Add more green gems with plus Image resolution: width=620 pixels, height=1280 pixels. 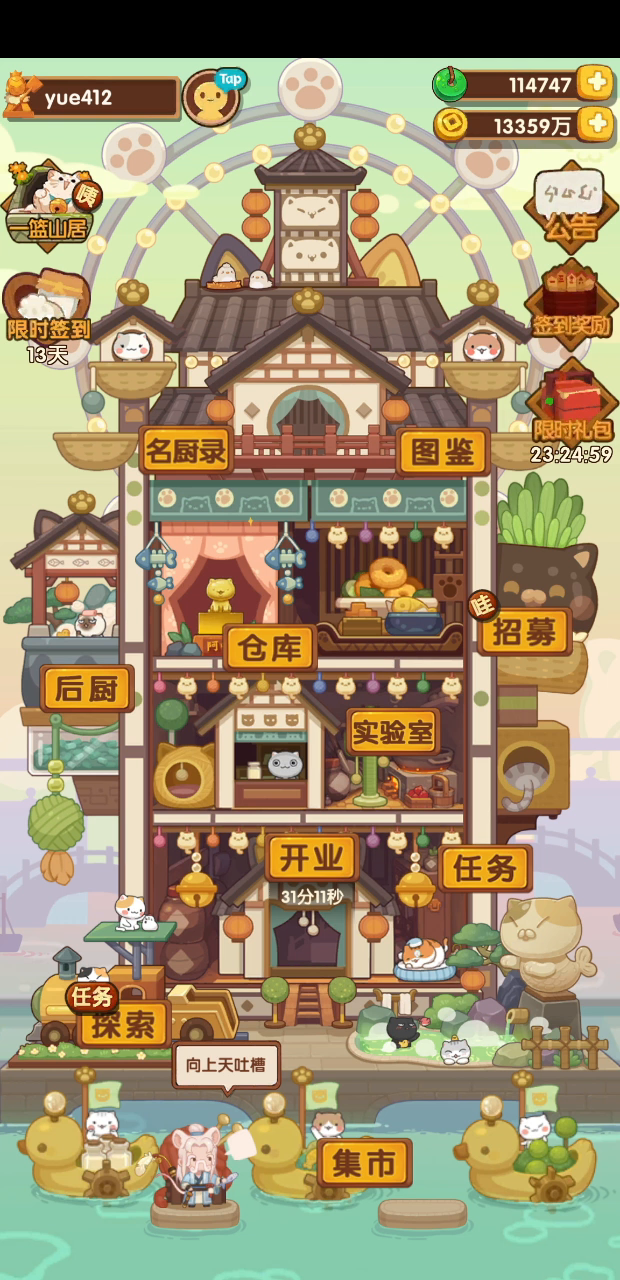click(x=595, y=84)
